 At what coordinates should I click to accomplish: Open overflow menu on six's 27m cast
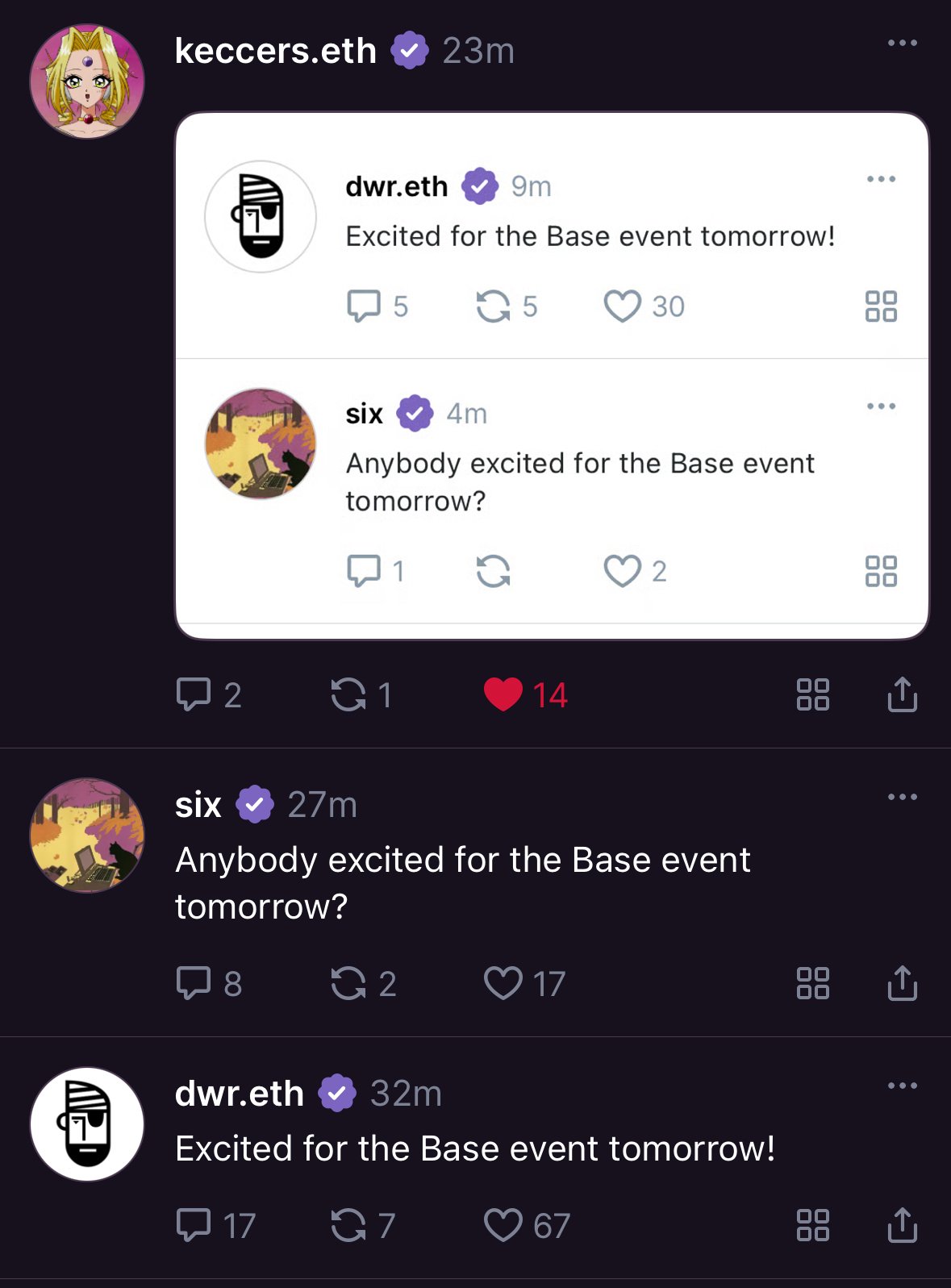pyautogui.click(x=902, y=797)
